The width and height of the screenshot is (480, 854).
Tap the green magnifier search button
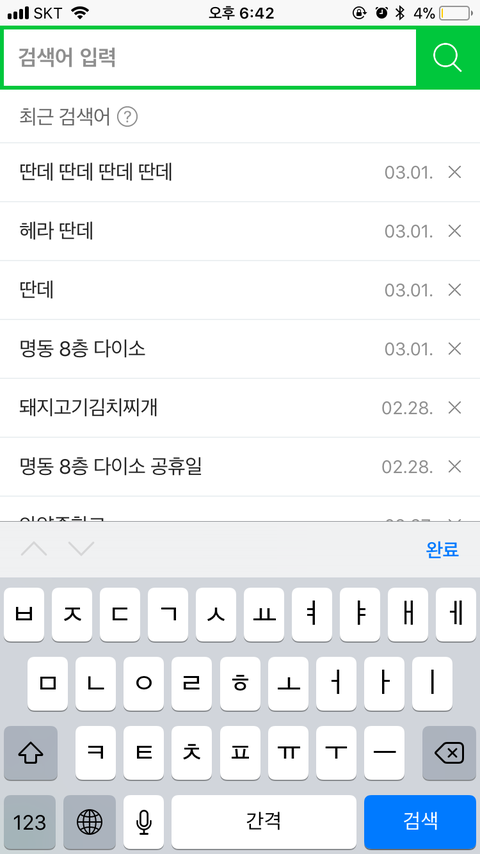tap(447, 57)
